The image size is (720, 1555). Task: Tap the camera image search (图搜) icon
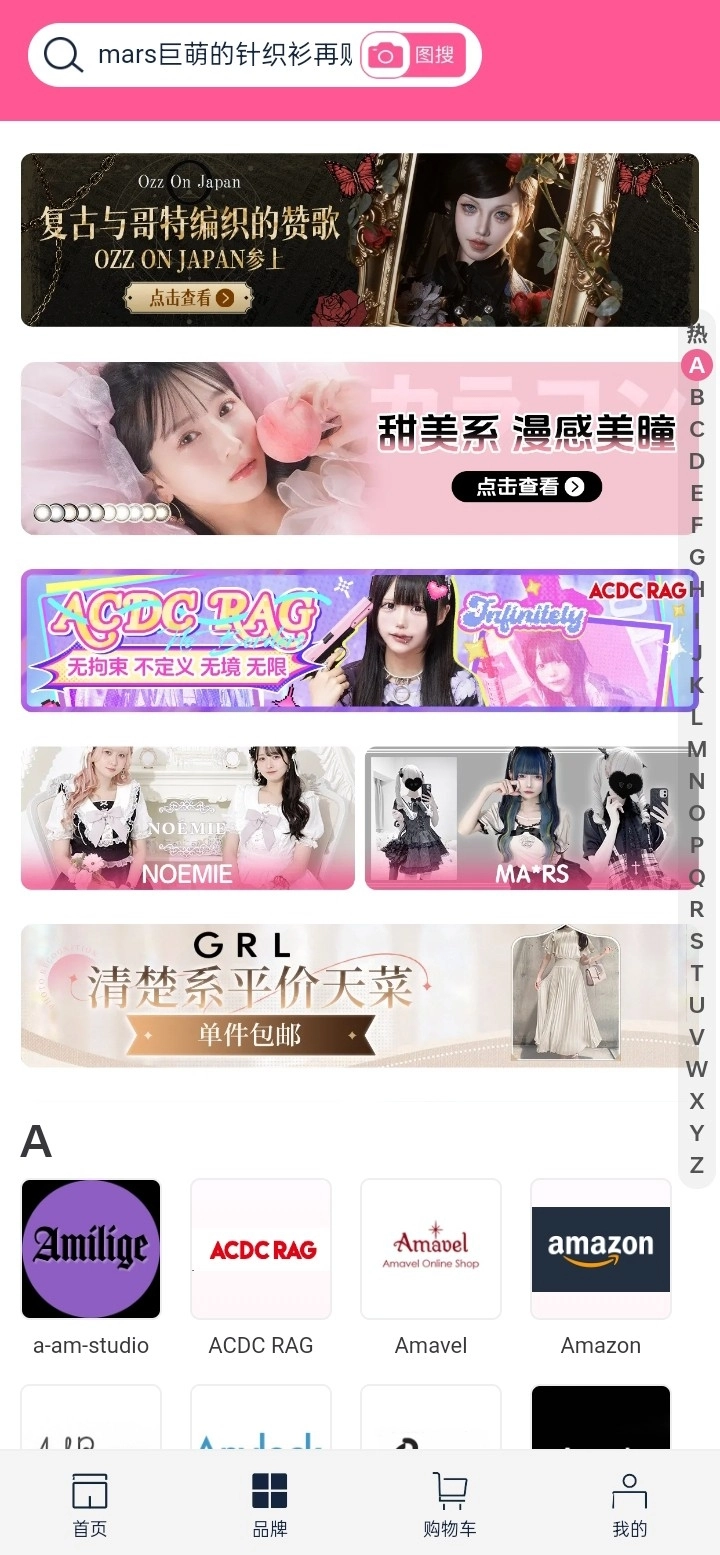385,55
